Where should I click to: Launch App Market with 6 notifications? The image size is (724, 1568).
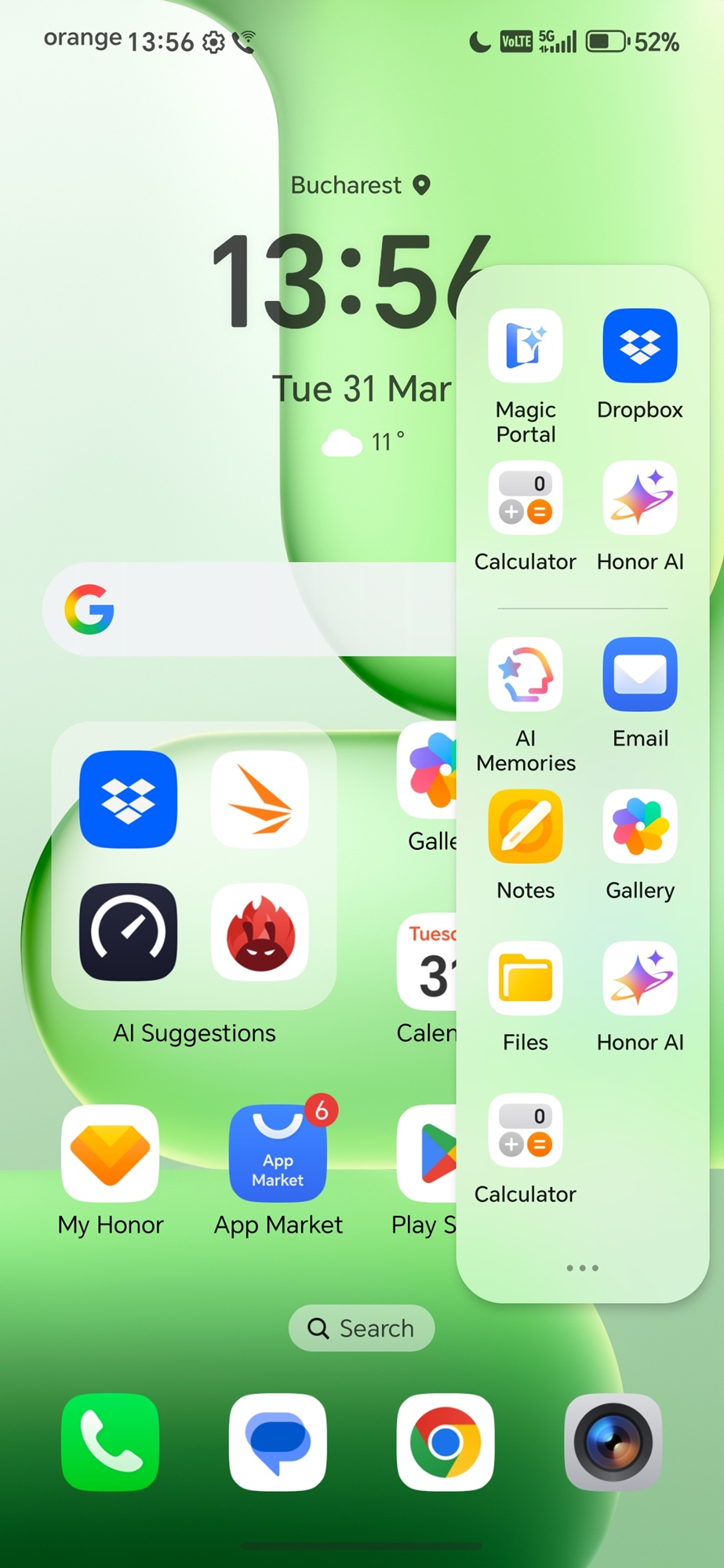(x=278, y=1154)
